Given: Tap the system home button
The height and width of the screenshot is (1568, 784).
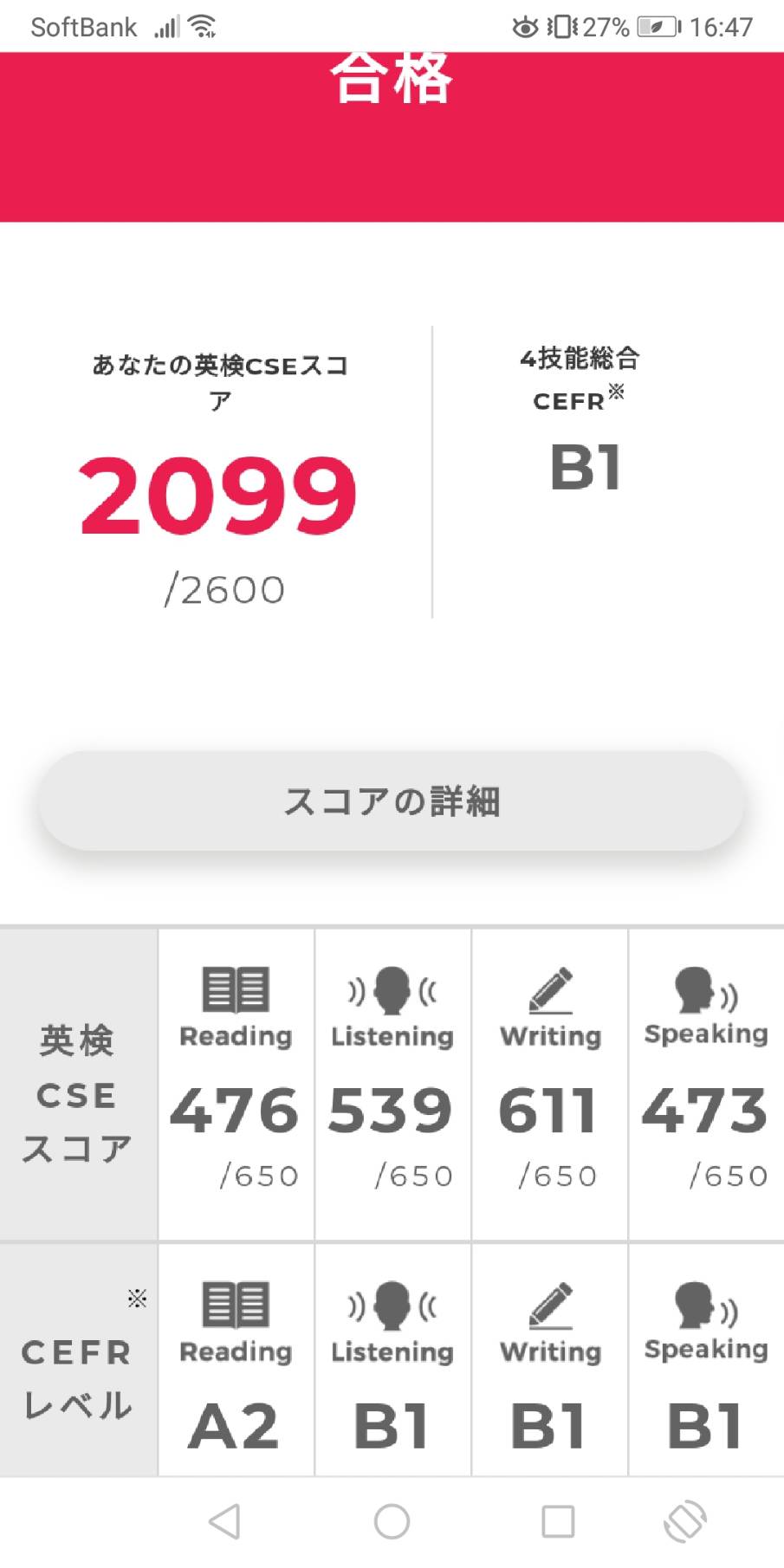Looking at the screenshot, I should pyautogui.click(x=392, y=1521).
